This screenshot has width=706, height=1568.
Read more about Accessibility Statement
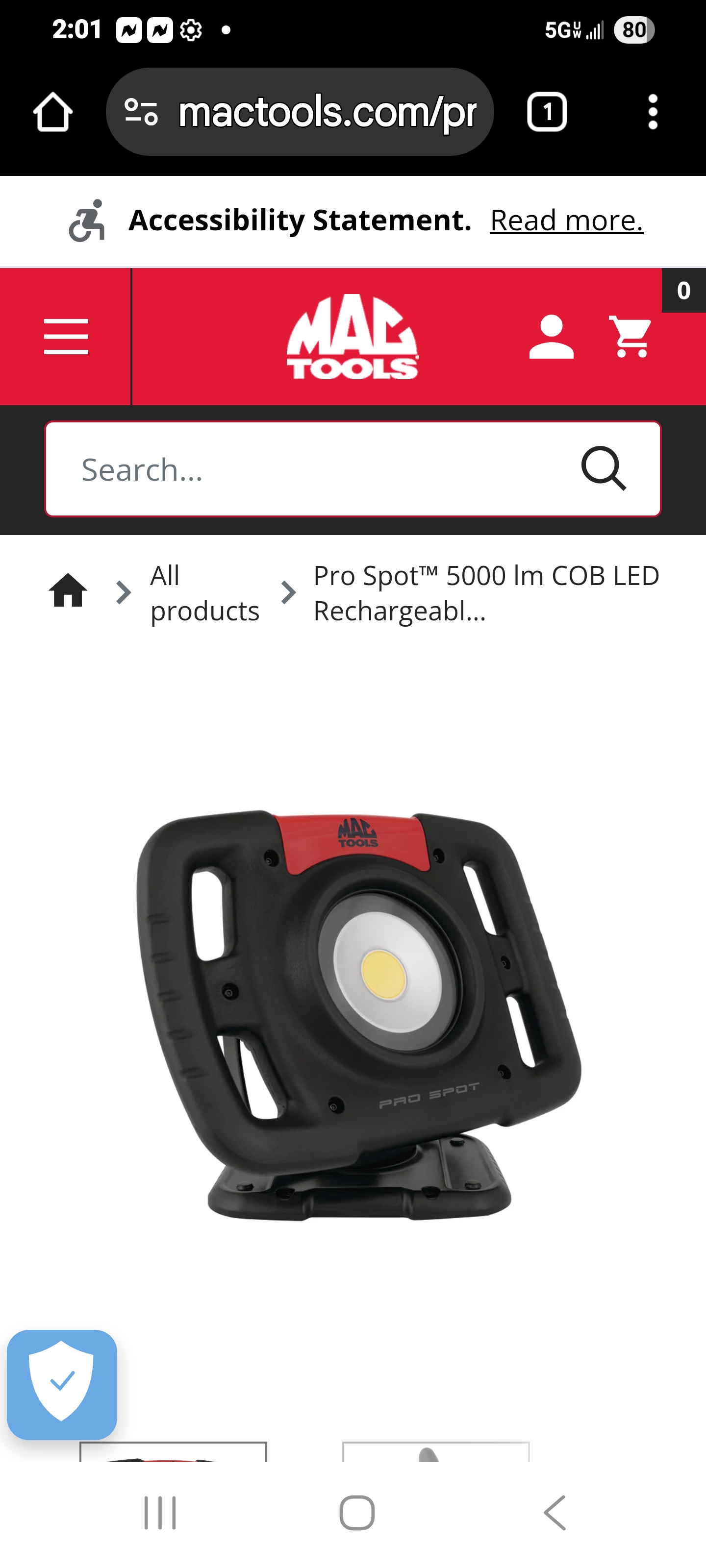pos(566,220)
